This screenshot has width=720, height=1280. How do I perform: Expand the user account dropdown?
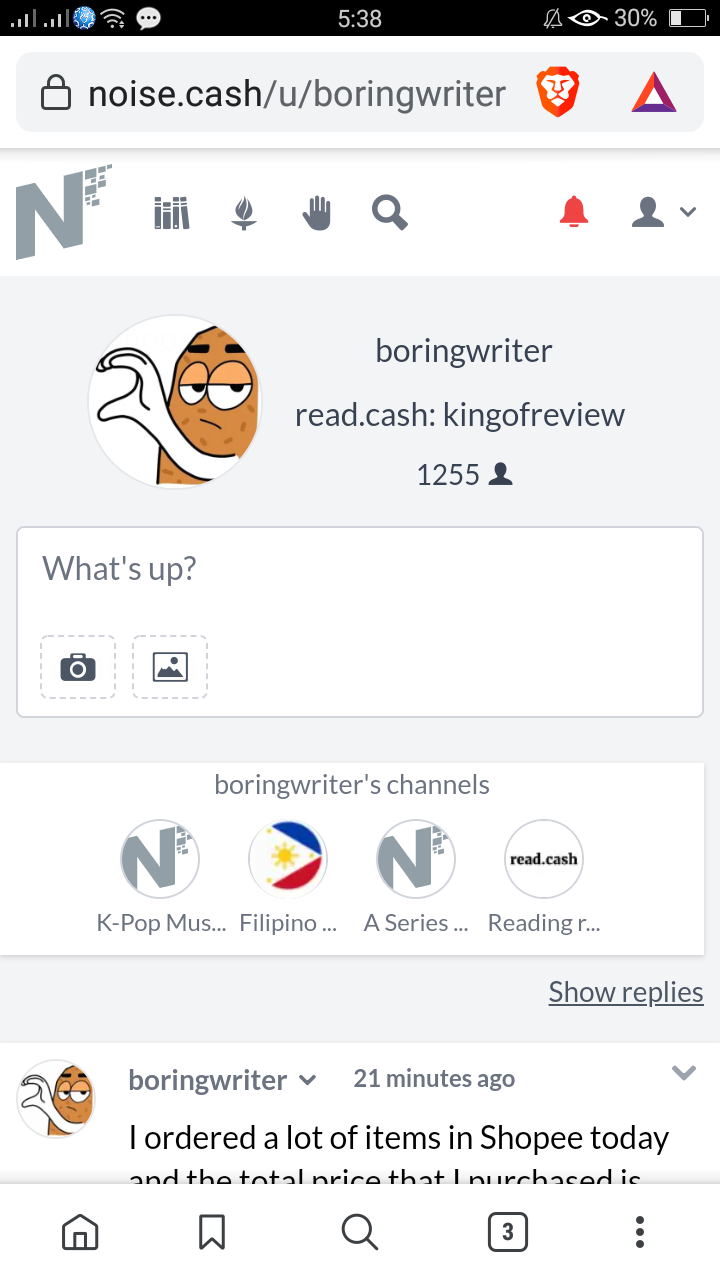(x=663, y=212)
